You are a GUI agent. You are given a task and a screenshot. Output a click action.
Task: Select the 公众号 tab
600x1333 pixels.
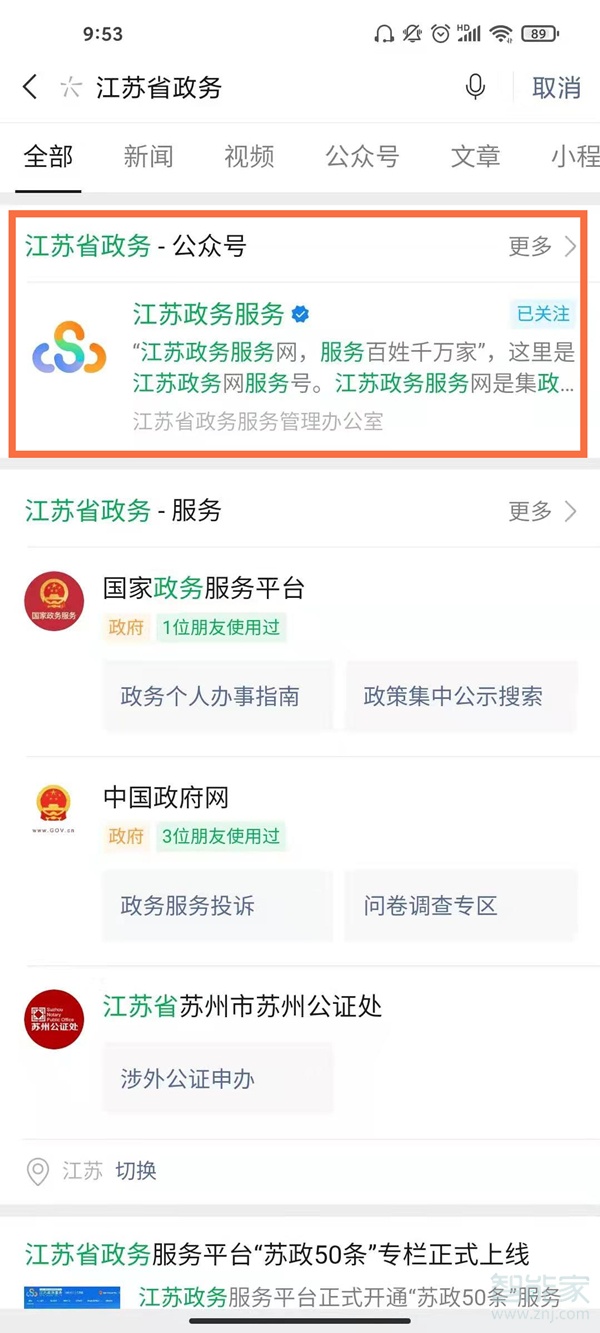click(x=362, y=156)
